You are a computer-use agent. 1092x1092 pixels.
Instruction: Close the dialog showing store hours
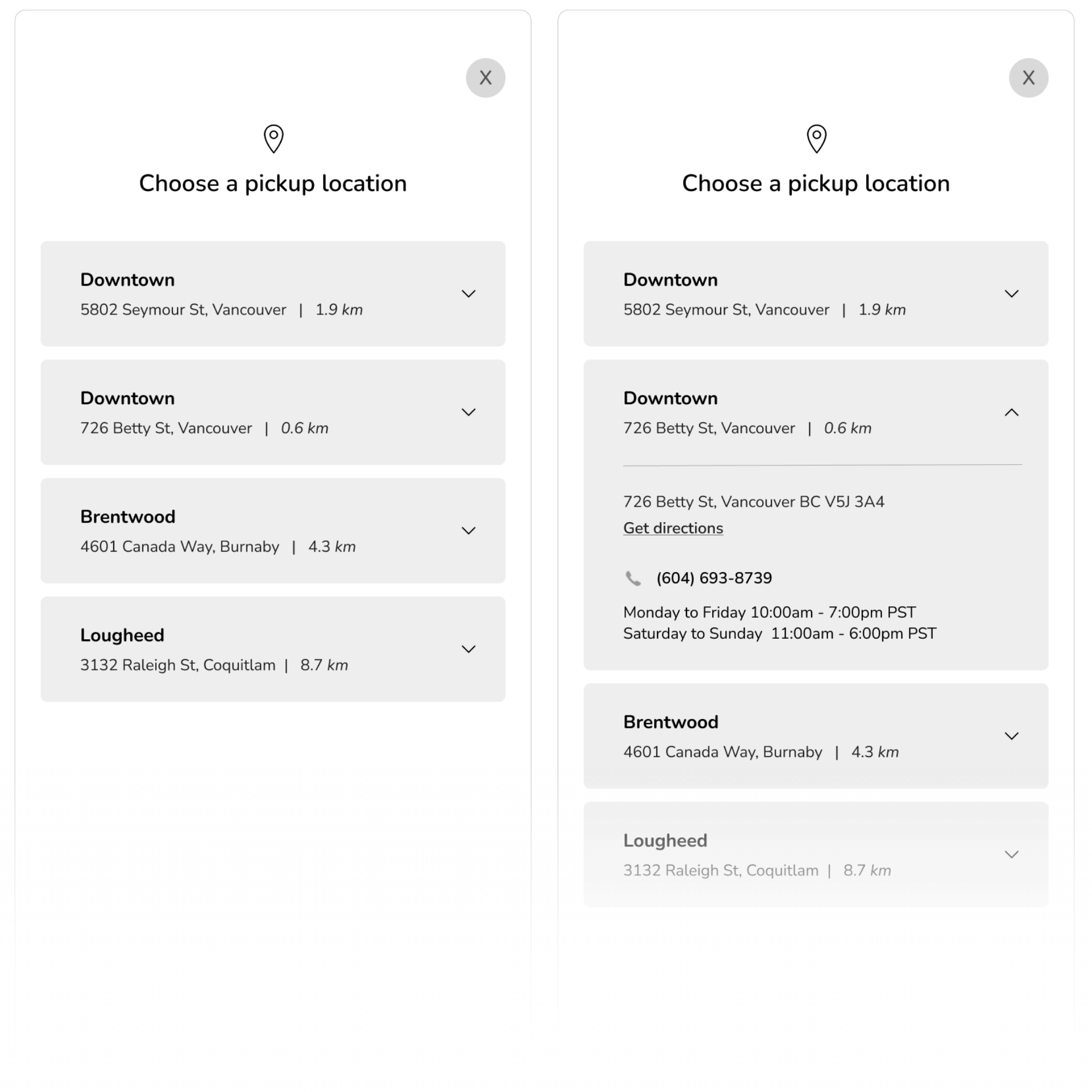1028,78
